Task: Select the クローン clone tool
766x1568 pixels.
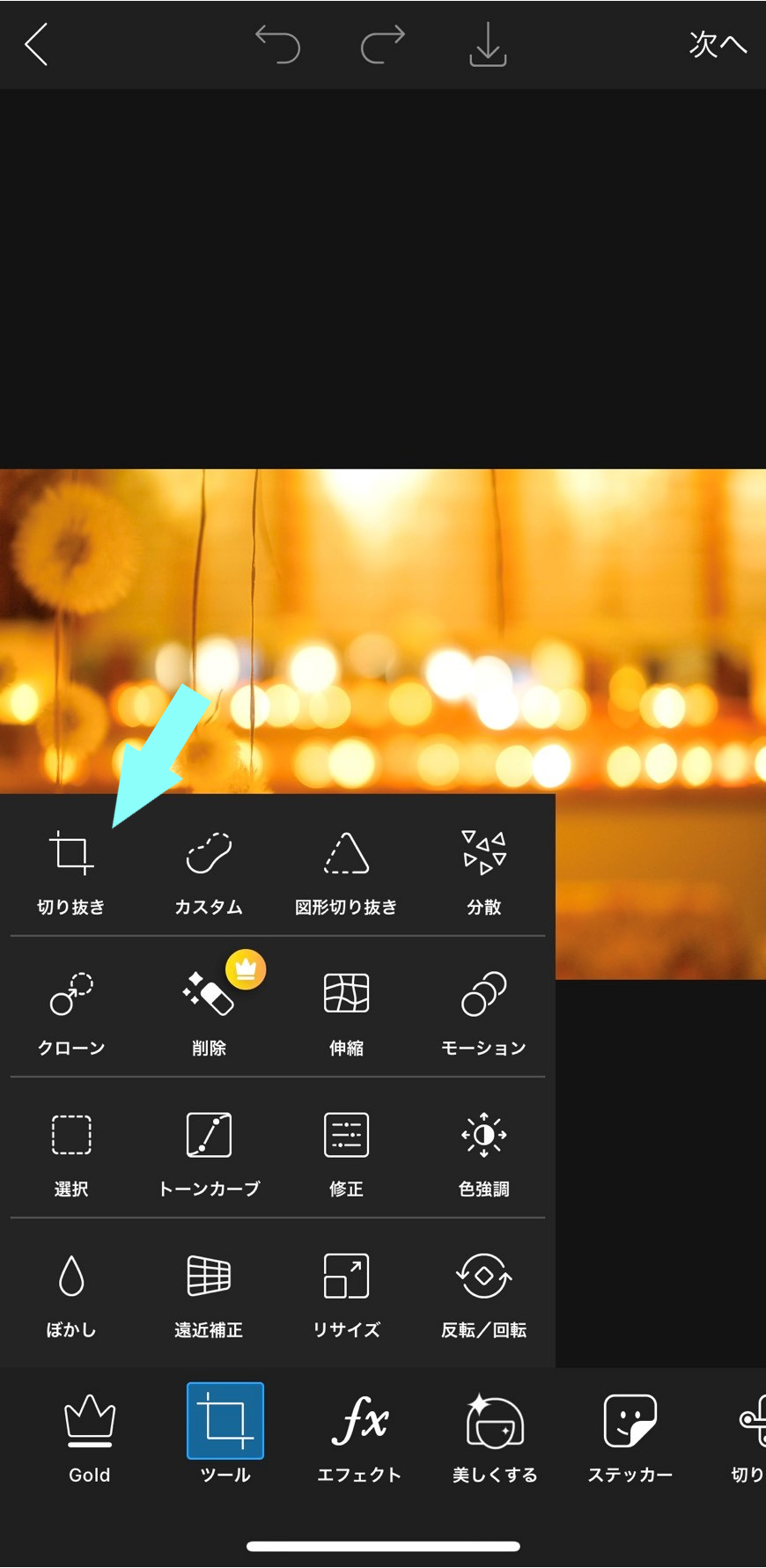Action: pos(71,1013)
